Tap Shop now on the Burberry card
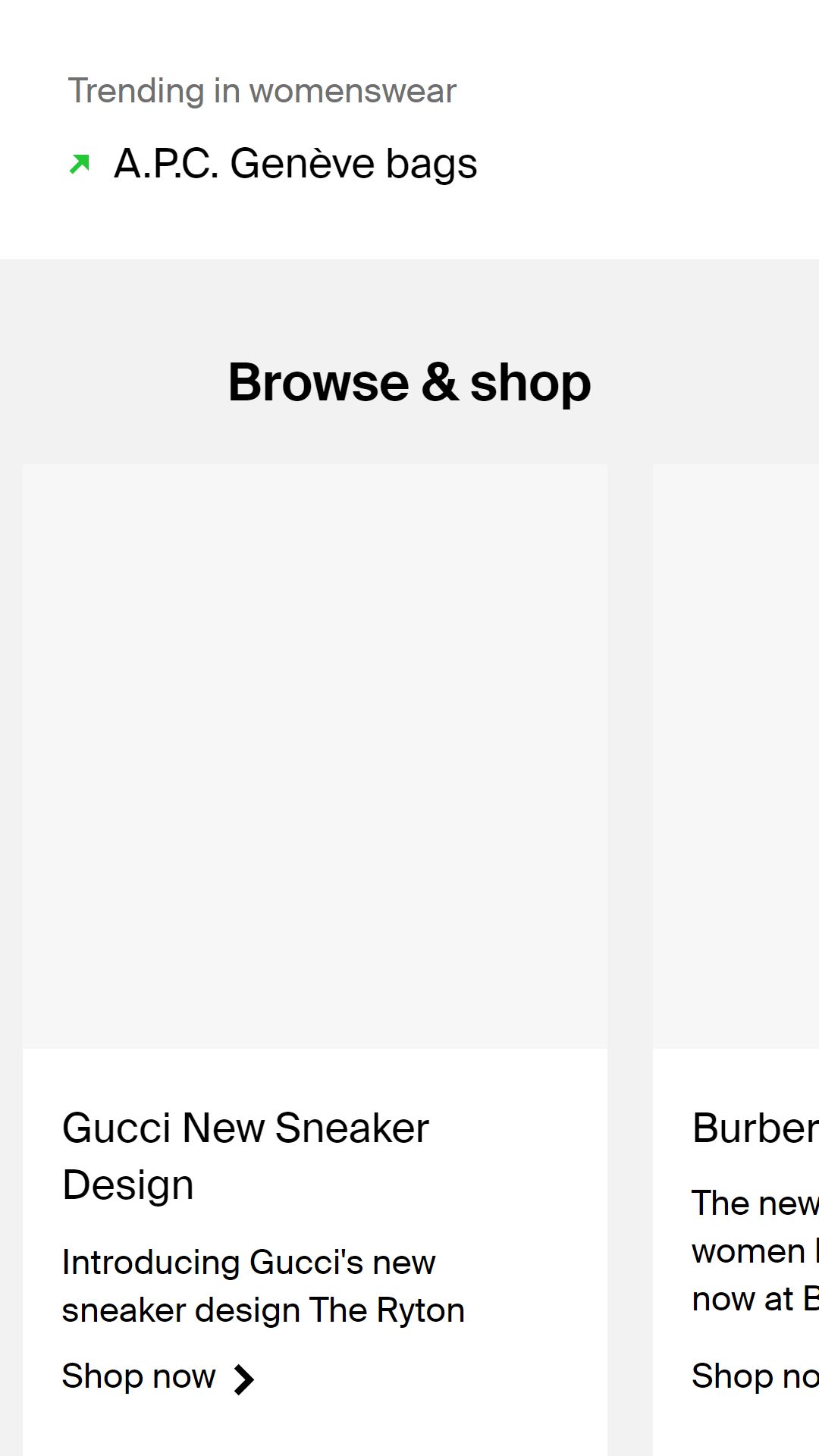 (755, 1376)
